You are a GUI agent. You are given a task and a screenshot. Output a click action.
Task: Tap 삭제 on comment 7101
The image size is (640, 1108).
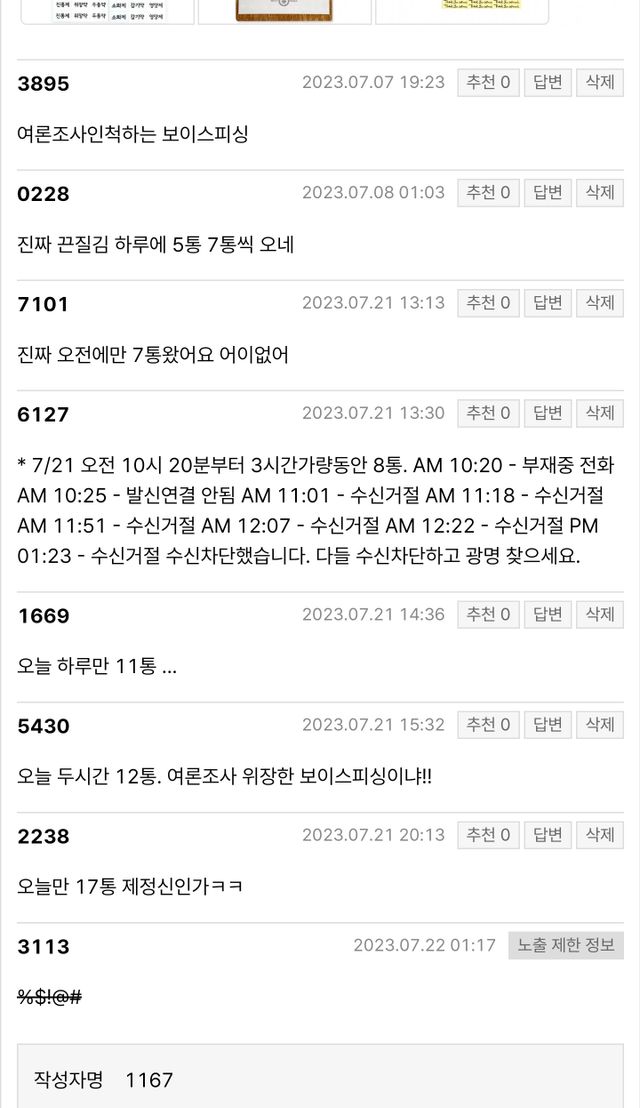tap(600, 303)
